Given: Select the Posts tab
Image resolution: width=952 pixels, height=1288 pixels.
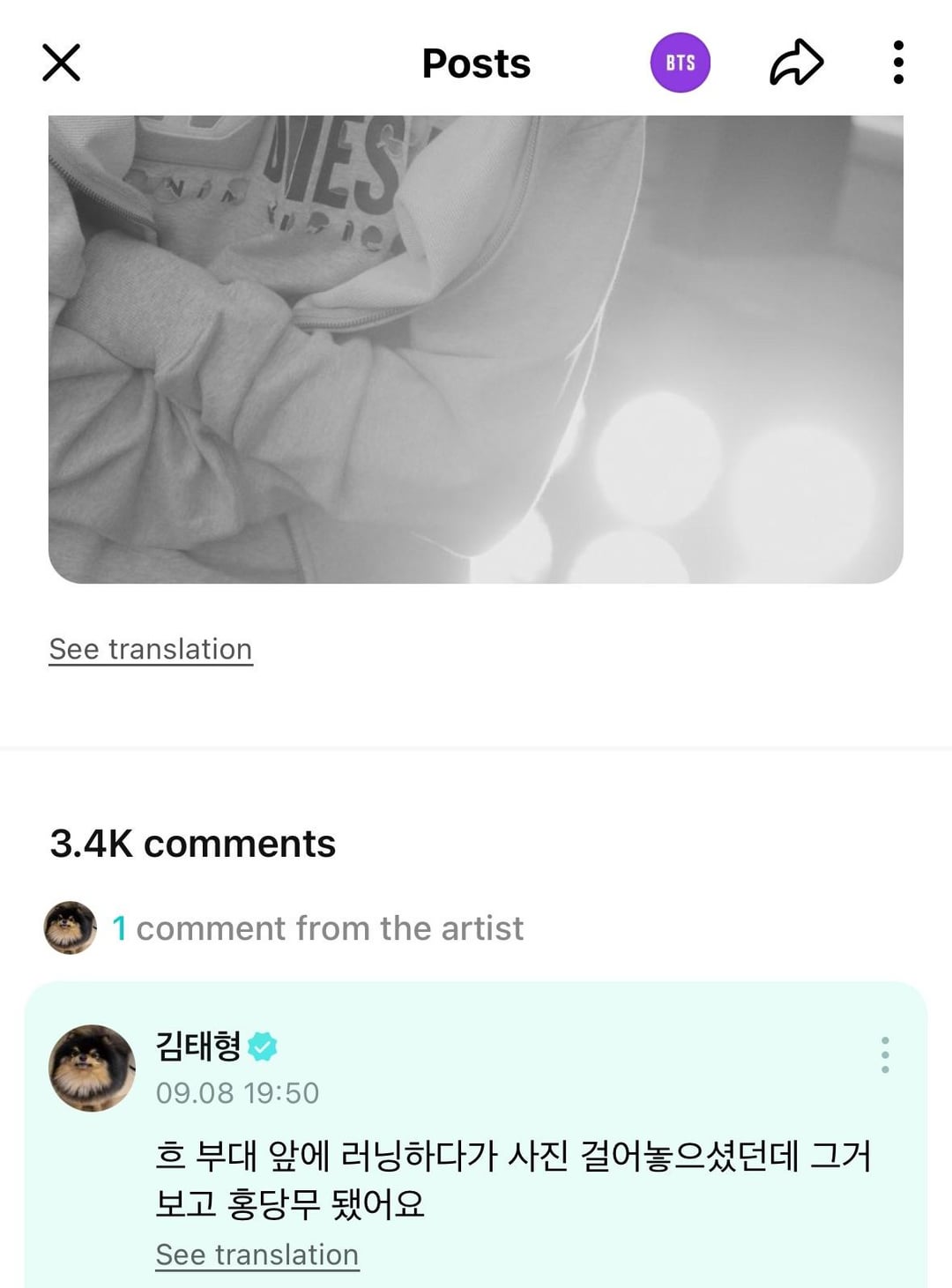Looking at the screenshot, I should pos(476,62).
